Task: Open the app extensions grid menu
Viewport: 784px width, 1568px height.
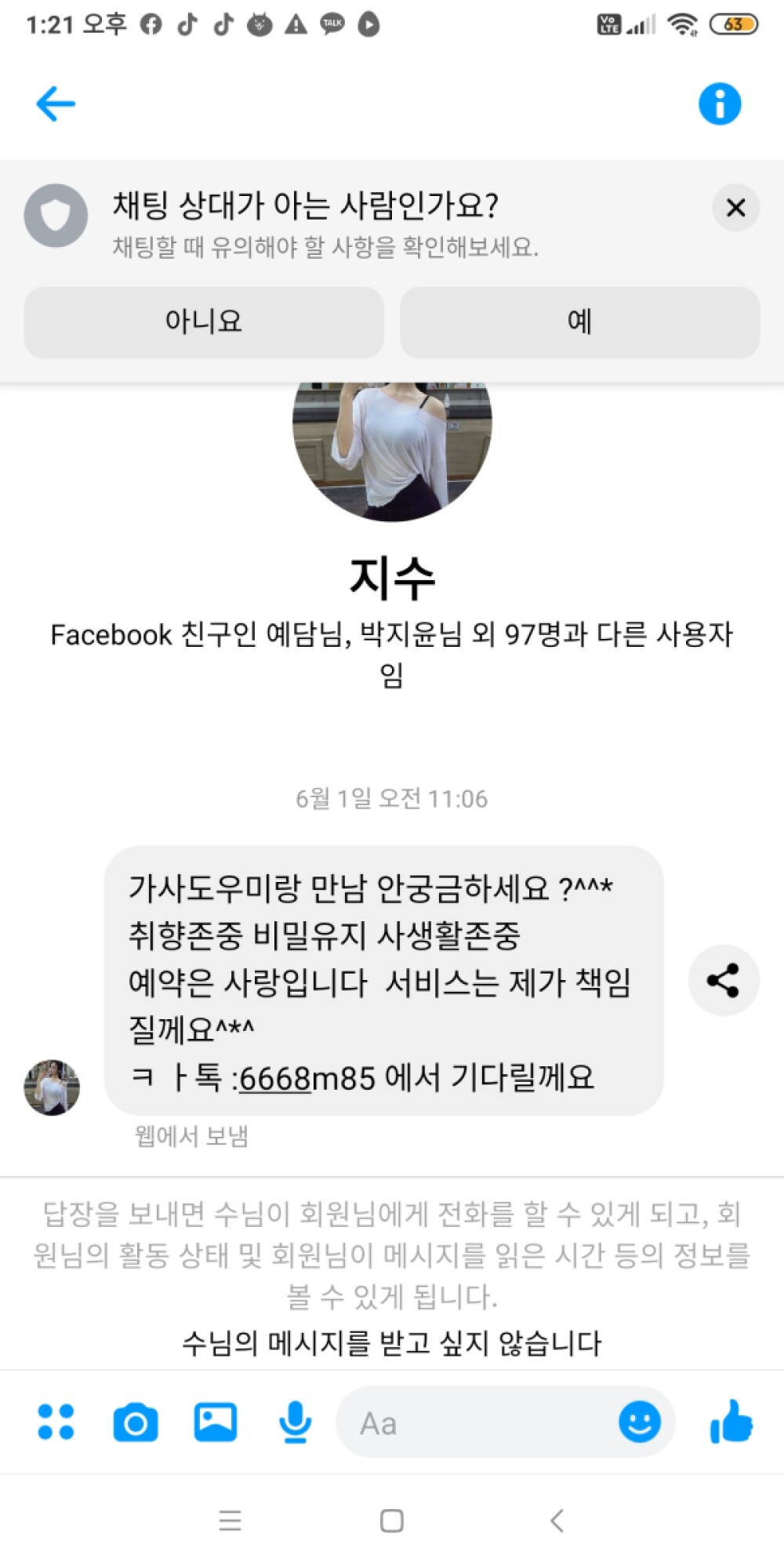Action: (x=54, y=1423)
